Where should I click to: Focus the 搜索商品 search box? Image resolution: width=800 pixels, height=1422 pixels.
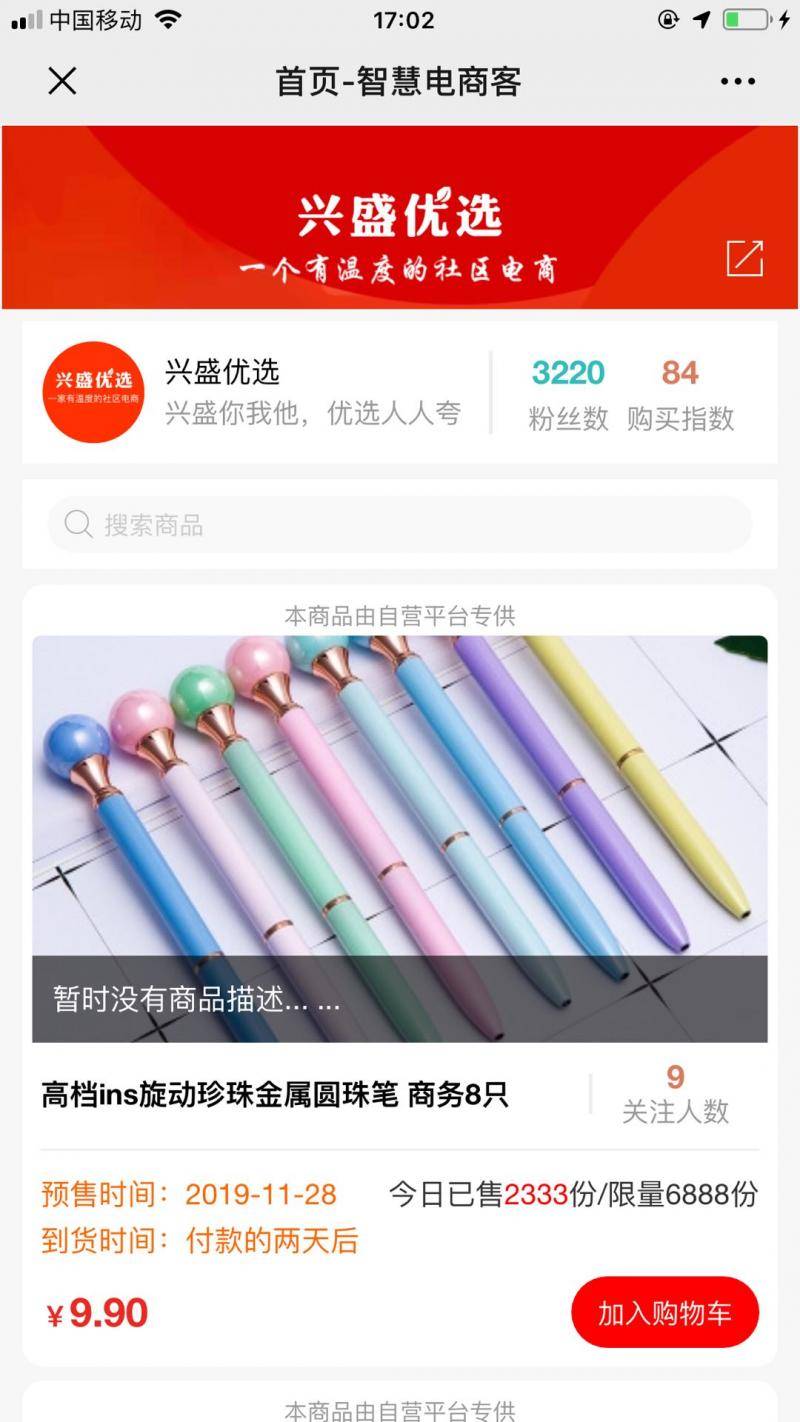click(400, 525)
